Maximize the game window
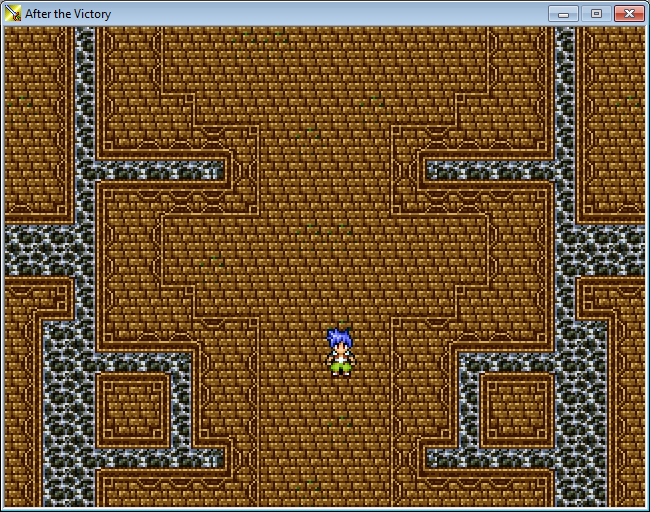This screenshot has height=512, width=650. pyautogui.click(x=596, y=14)
